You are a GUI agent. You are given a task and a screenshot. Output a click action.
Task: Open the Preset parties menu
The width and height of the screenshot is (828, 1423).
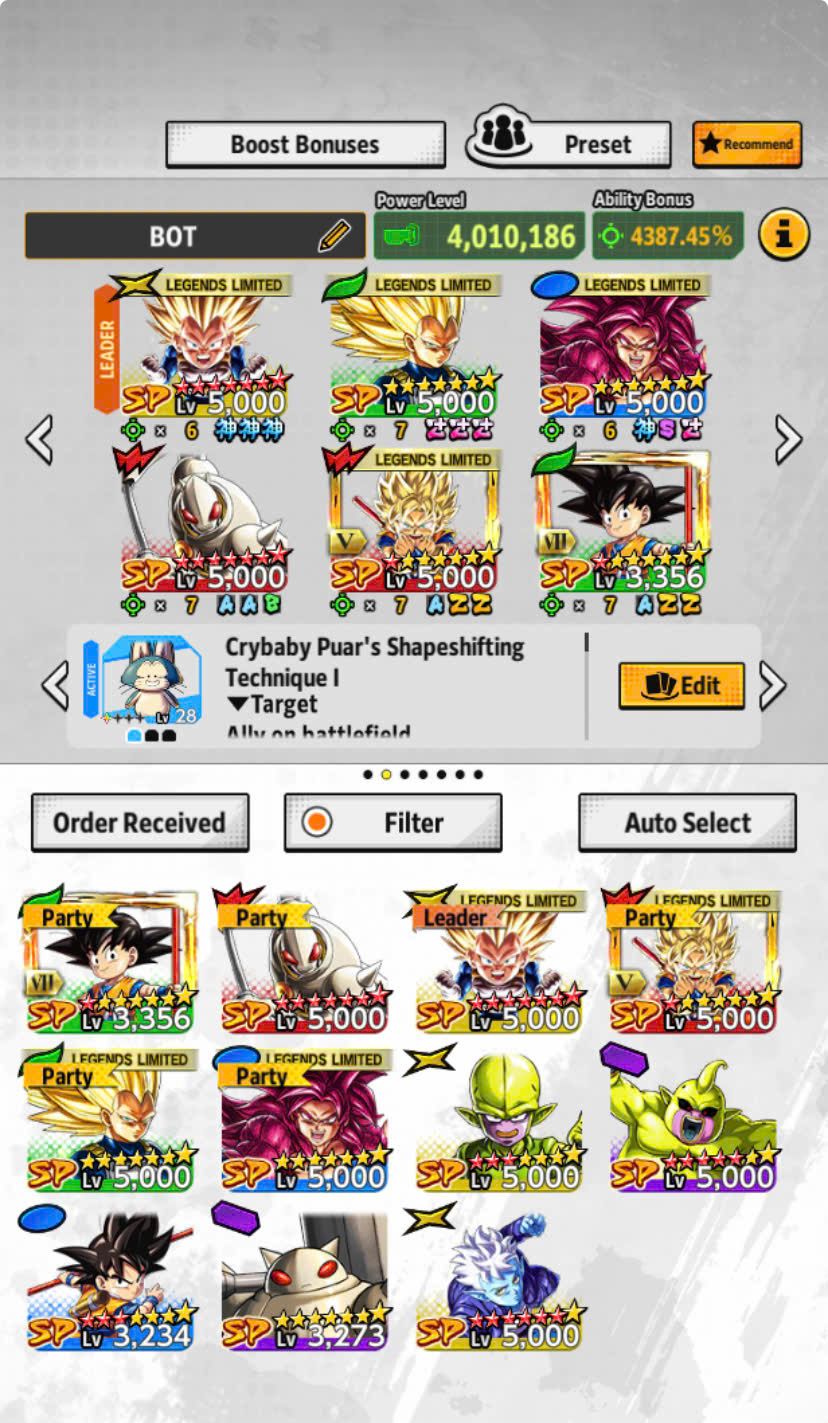tap(568, 144)
